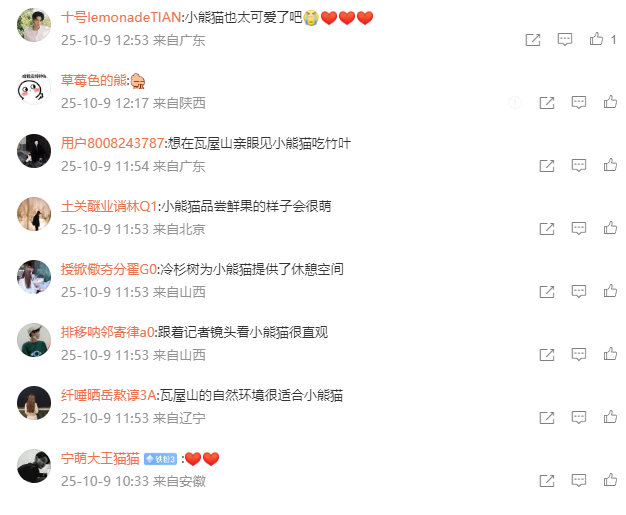Like 宁萌大王猫猫's comment
626x515 pixels.
coord(610,480)
